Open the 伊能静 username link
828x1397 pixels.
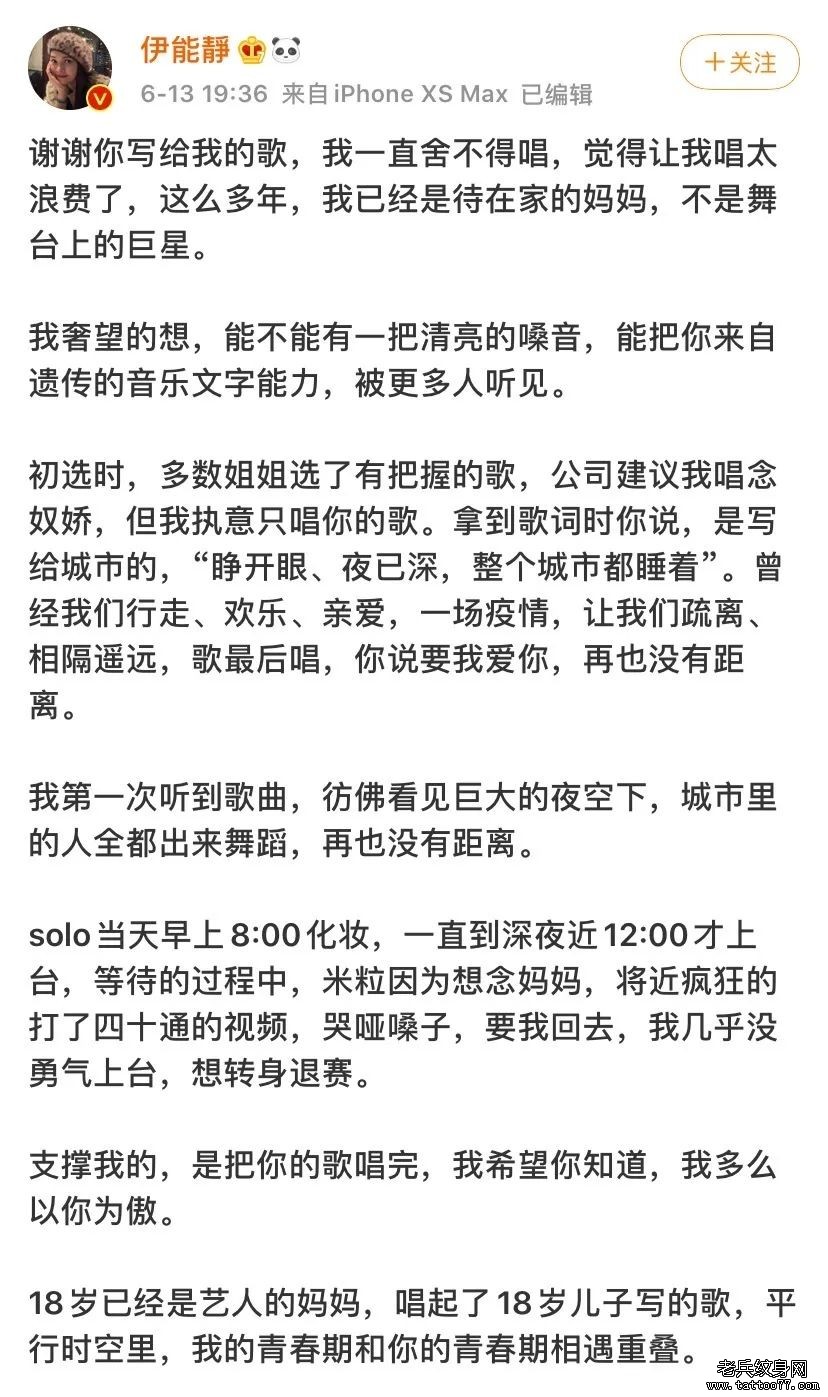point(184,48)
